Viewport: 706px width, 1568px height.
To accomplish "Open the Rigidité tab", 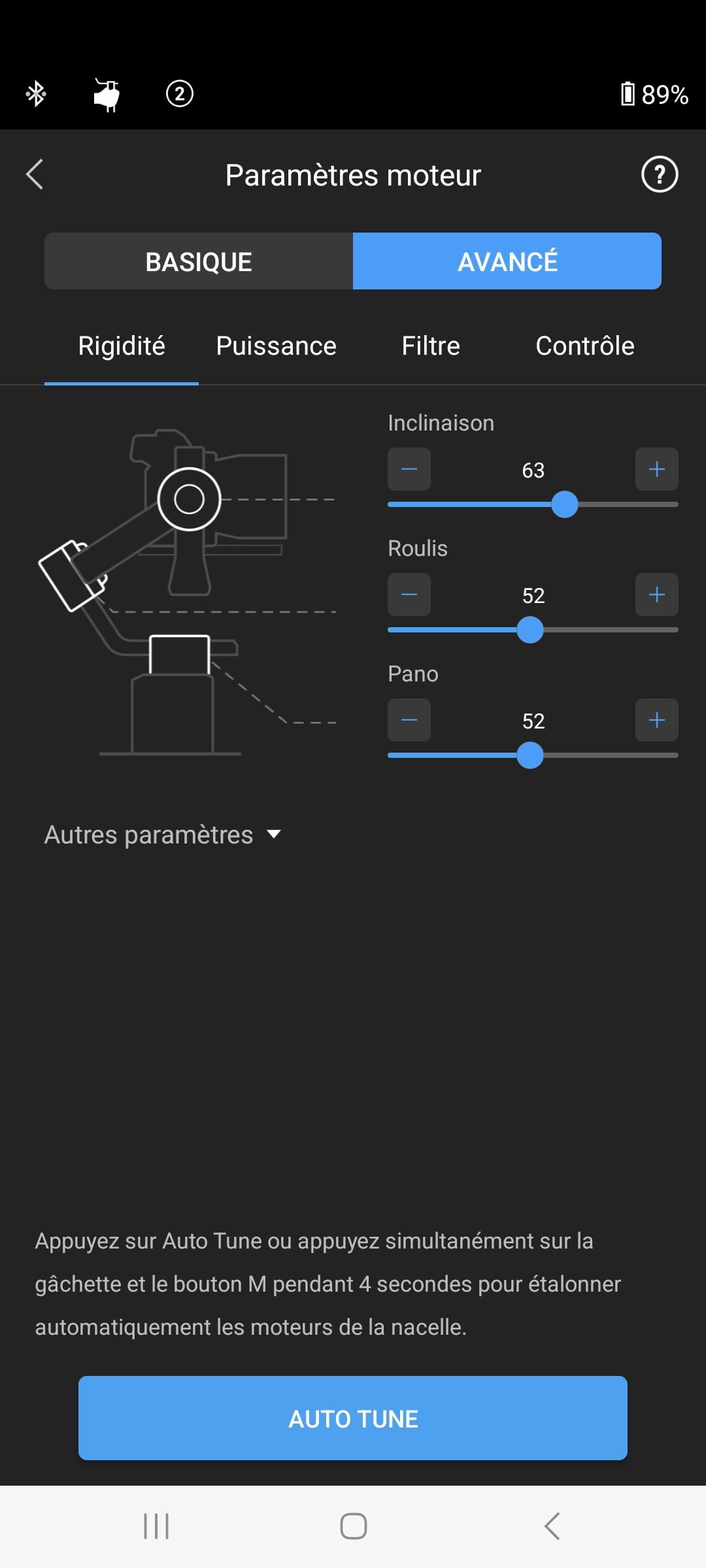I will (122, 346).
